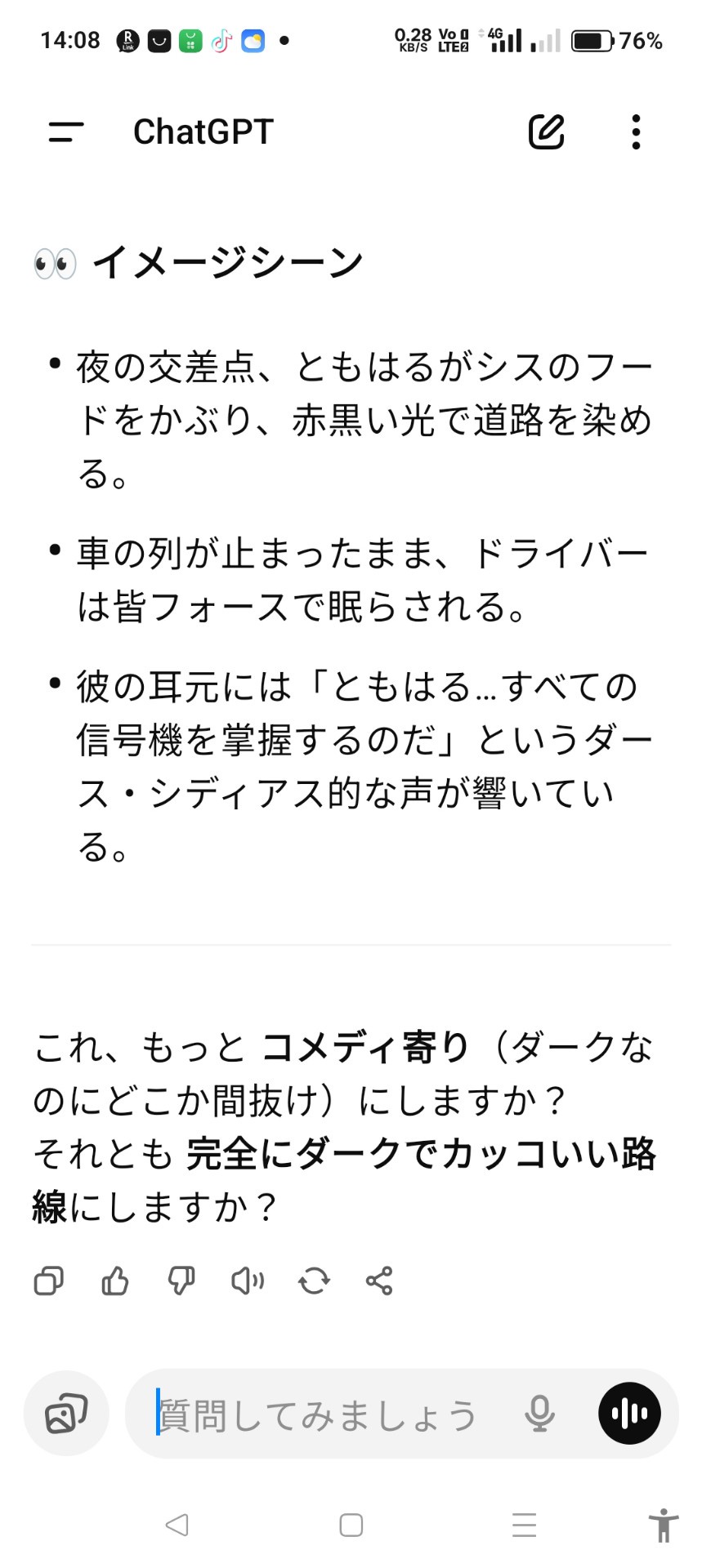Regenerate the response

314,1281
